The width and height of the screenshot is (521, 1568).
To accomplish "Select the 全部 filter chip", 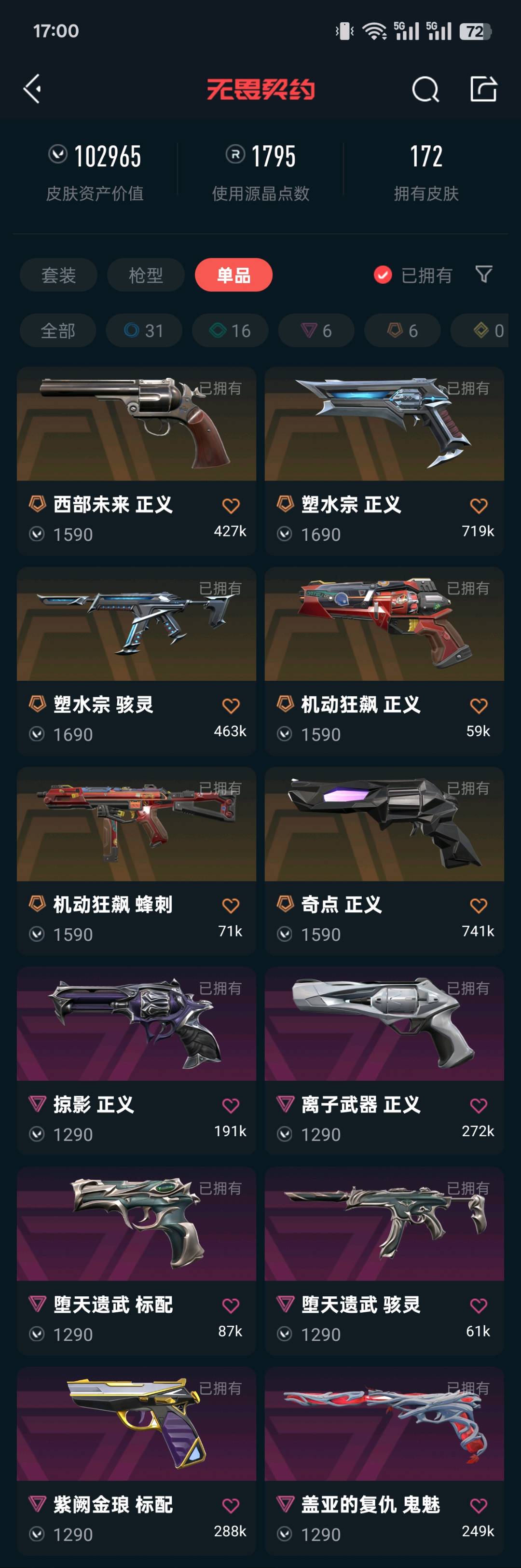I will tap(58, 330).
